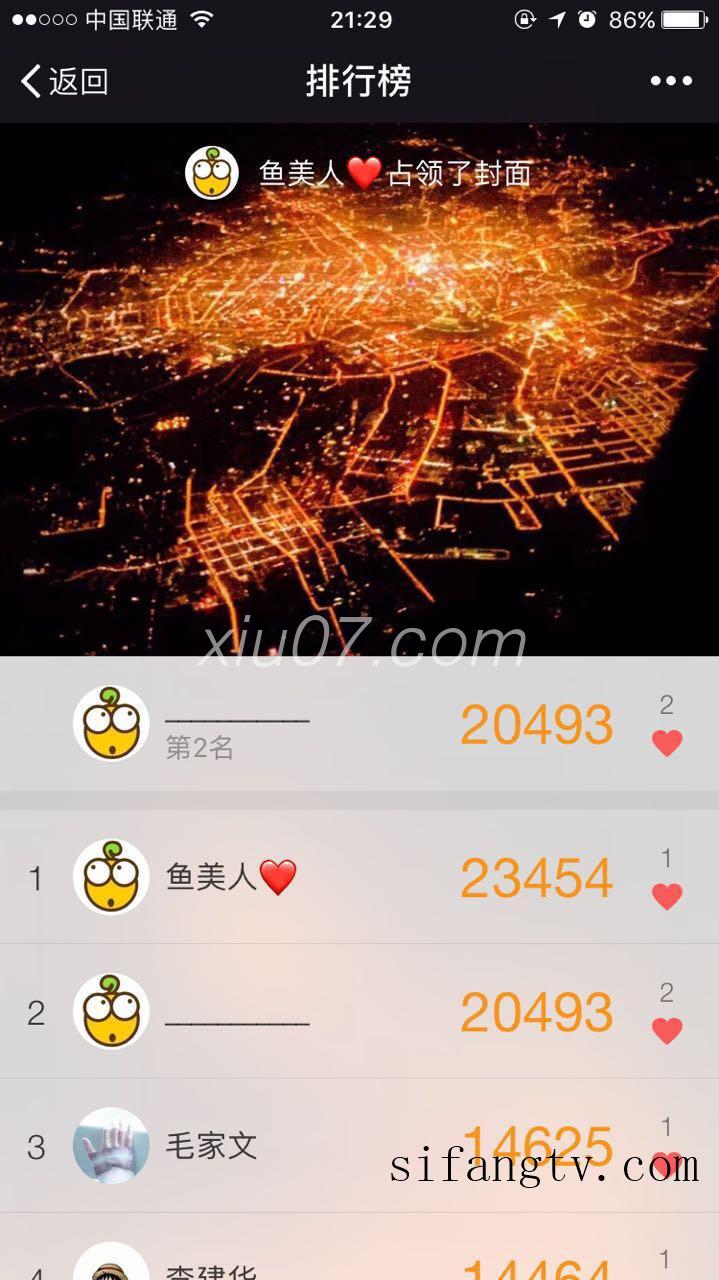Tap the heart on rank 2 entry
The height and width of the screenshot is (1280, 719).
pos(667,1029)
